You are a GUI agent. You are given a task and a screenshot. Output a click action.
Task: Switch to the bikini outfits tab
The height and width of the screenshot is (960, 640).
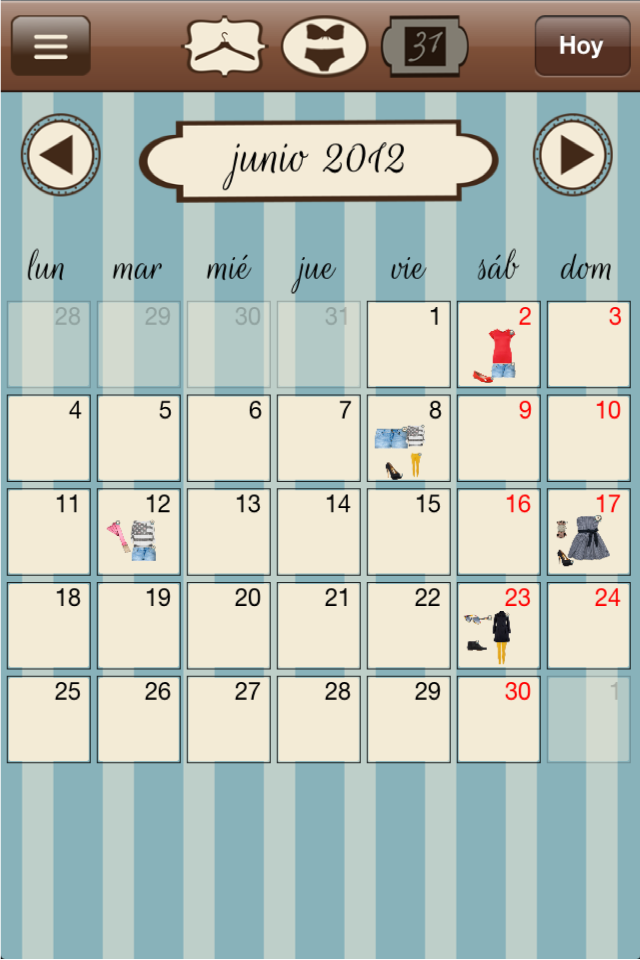[x=325, y=46]
